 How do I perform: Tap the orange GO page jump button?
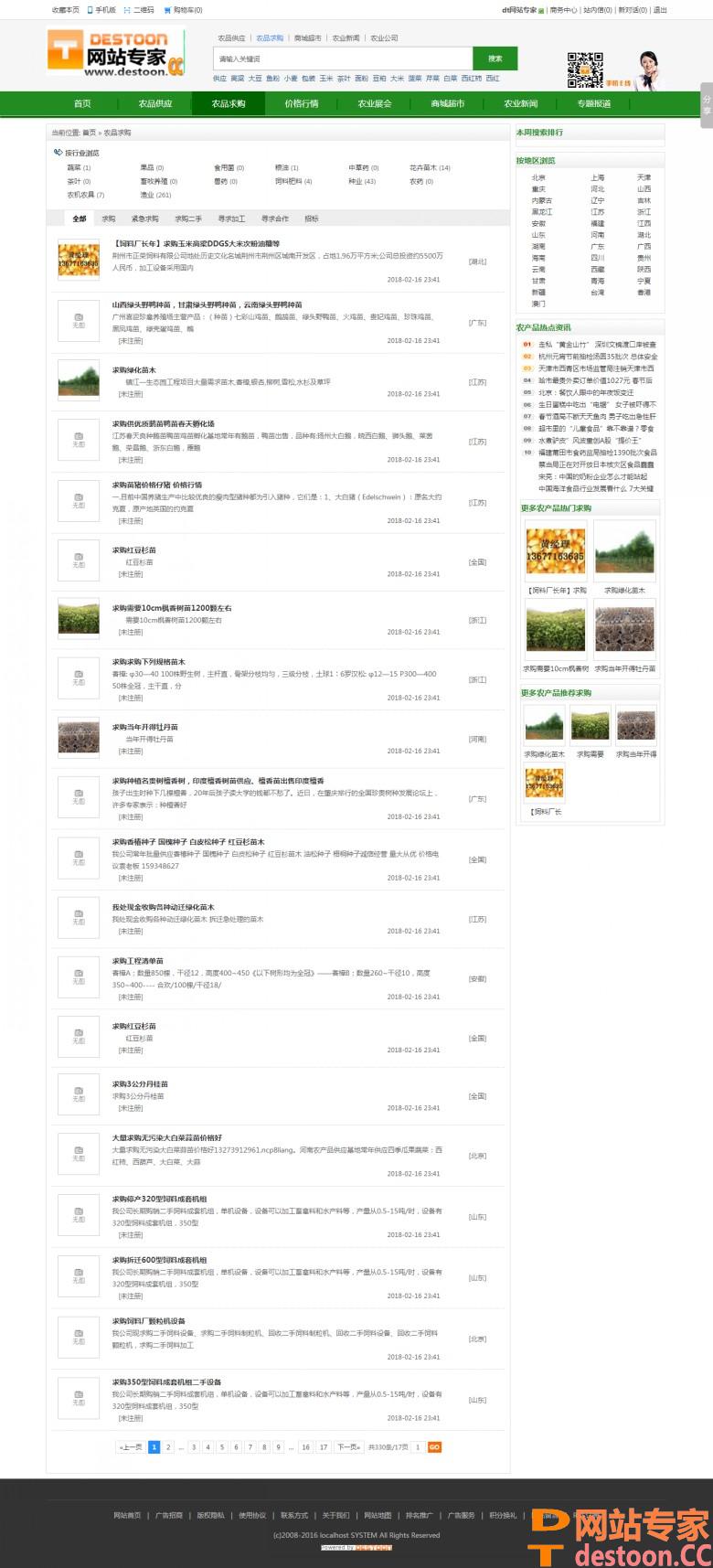pyautogui.click(x=434, y=1447)
